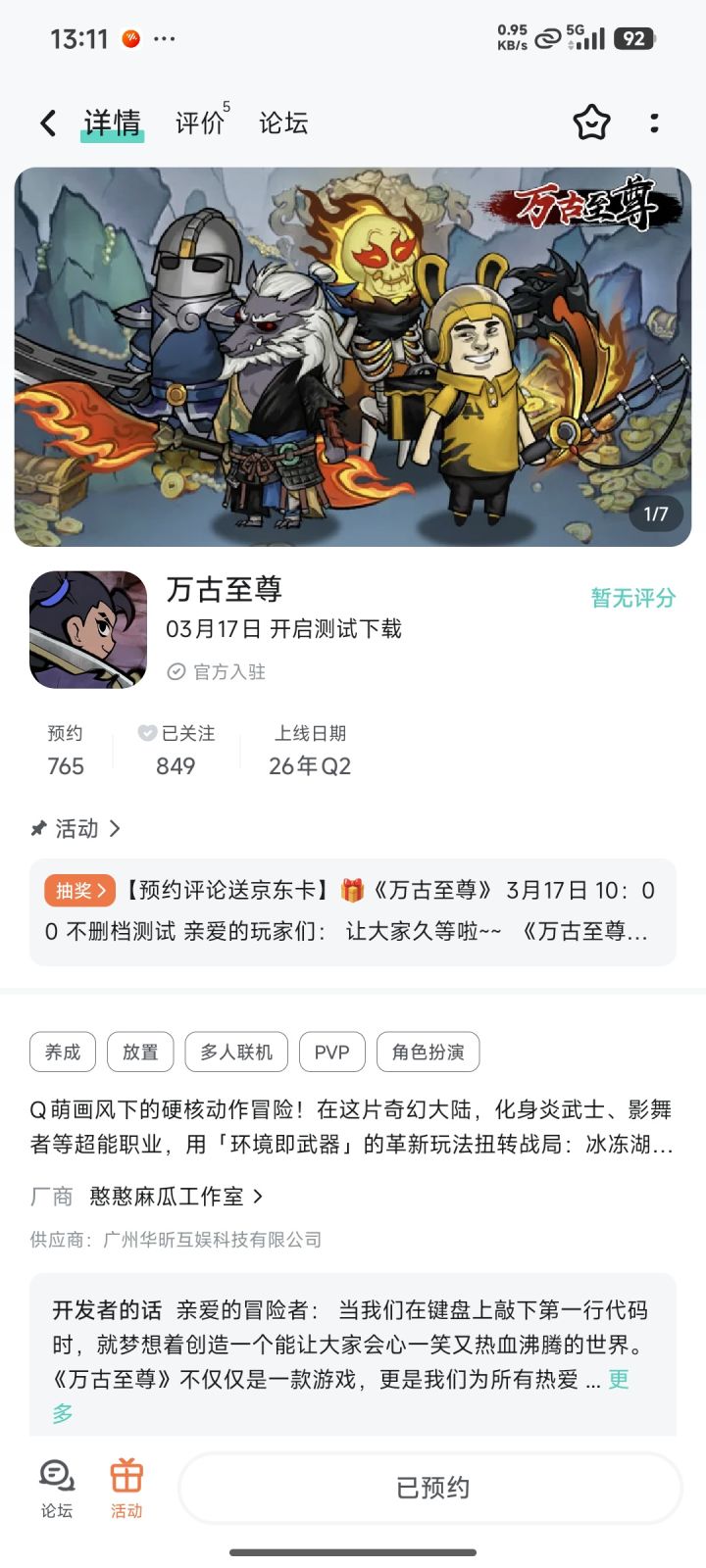706x1568 pixels.
Task: Star the game to add it to favorites
Action: 592,122
